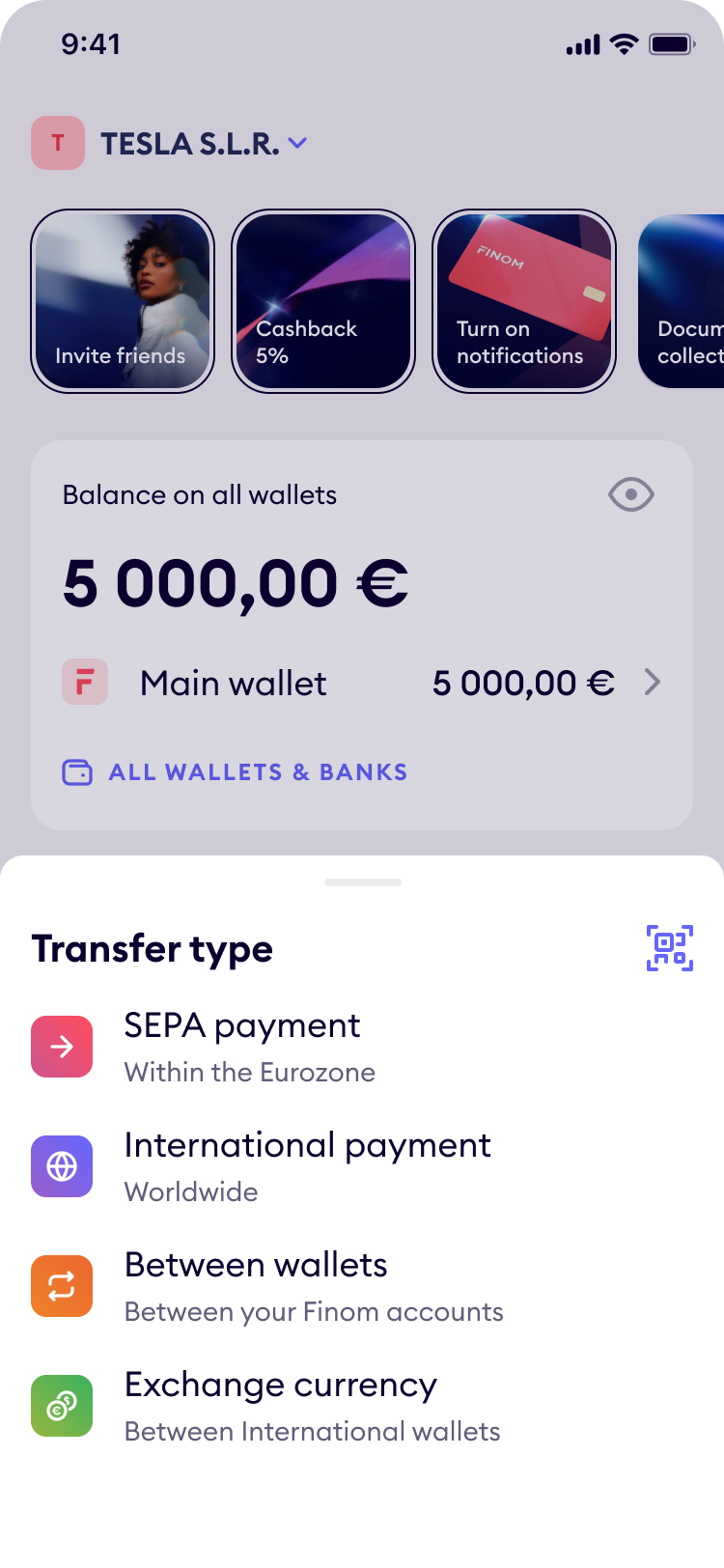724x1568 pixels.
Task: Open the Document collection story
Action: (682, 301)
